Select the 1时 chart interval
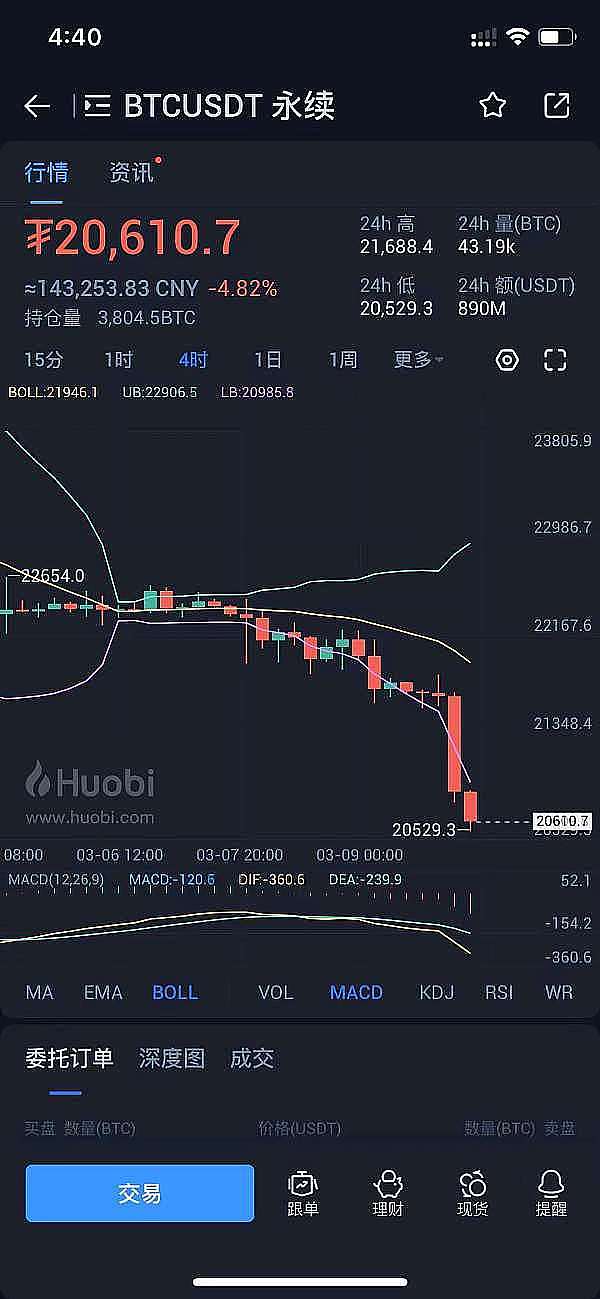This screenshot has height=1299, width=600. tap(118, 360)
